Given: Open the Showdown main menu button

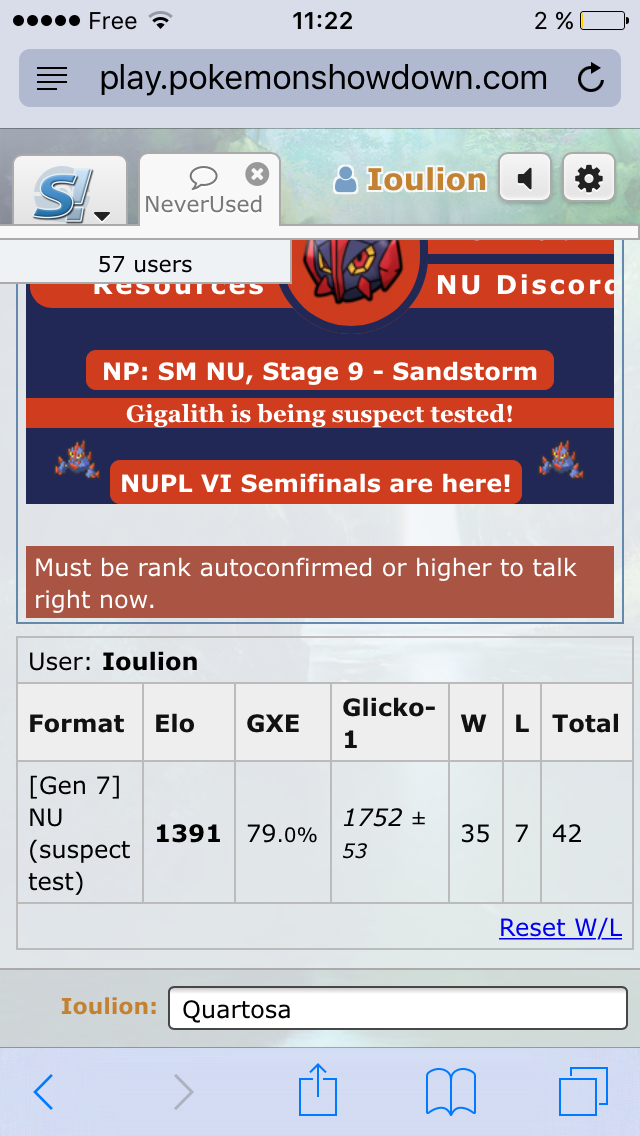Looking at the screenshot, I should [x=70, y=191].
